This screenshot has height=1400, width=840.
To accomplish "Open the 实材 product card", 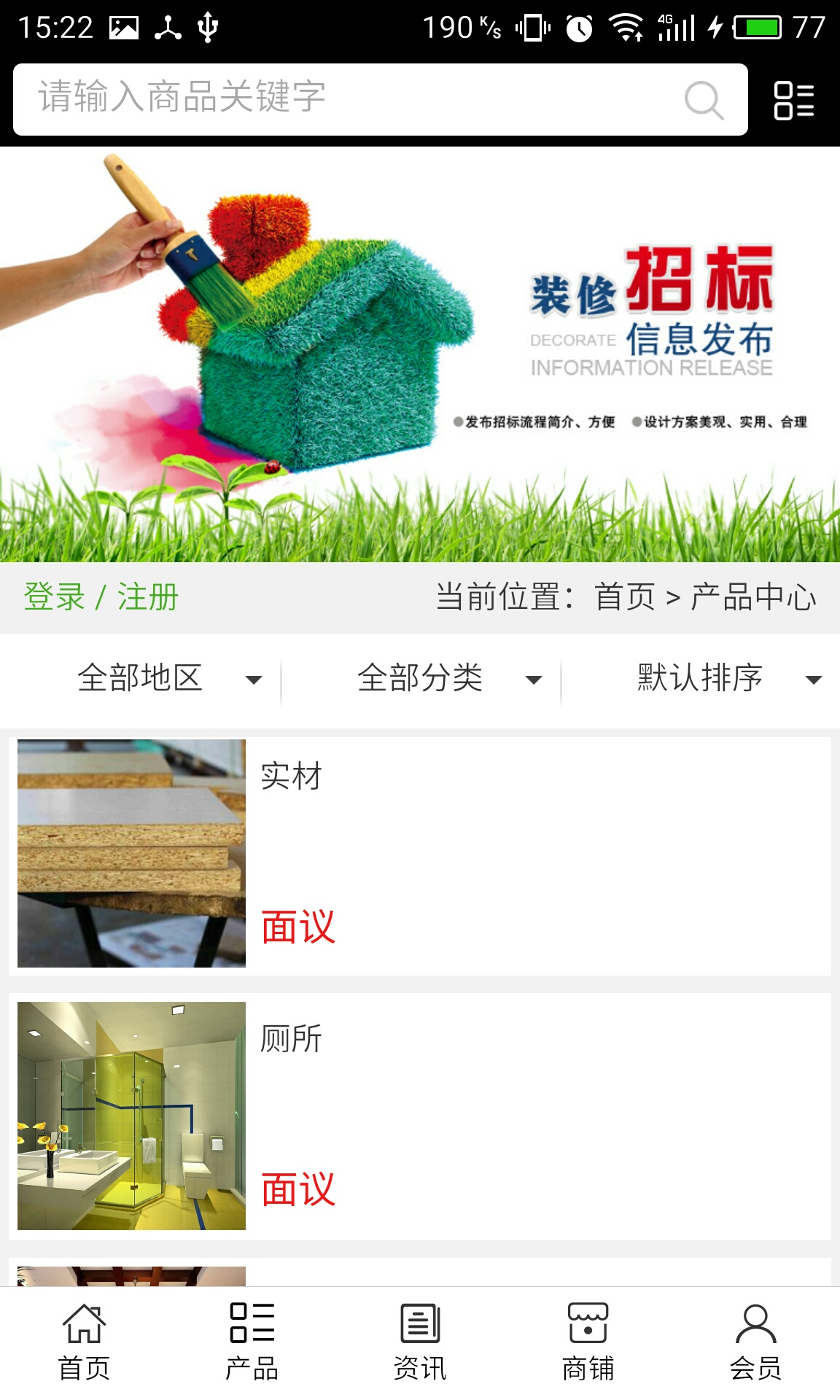I will 420,855.
